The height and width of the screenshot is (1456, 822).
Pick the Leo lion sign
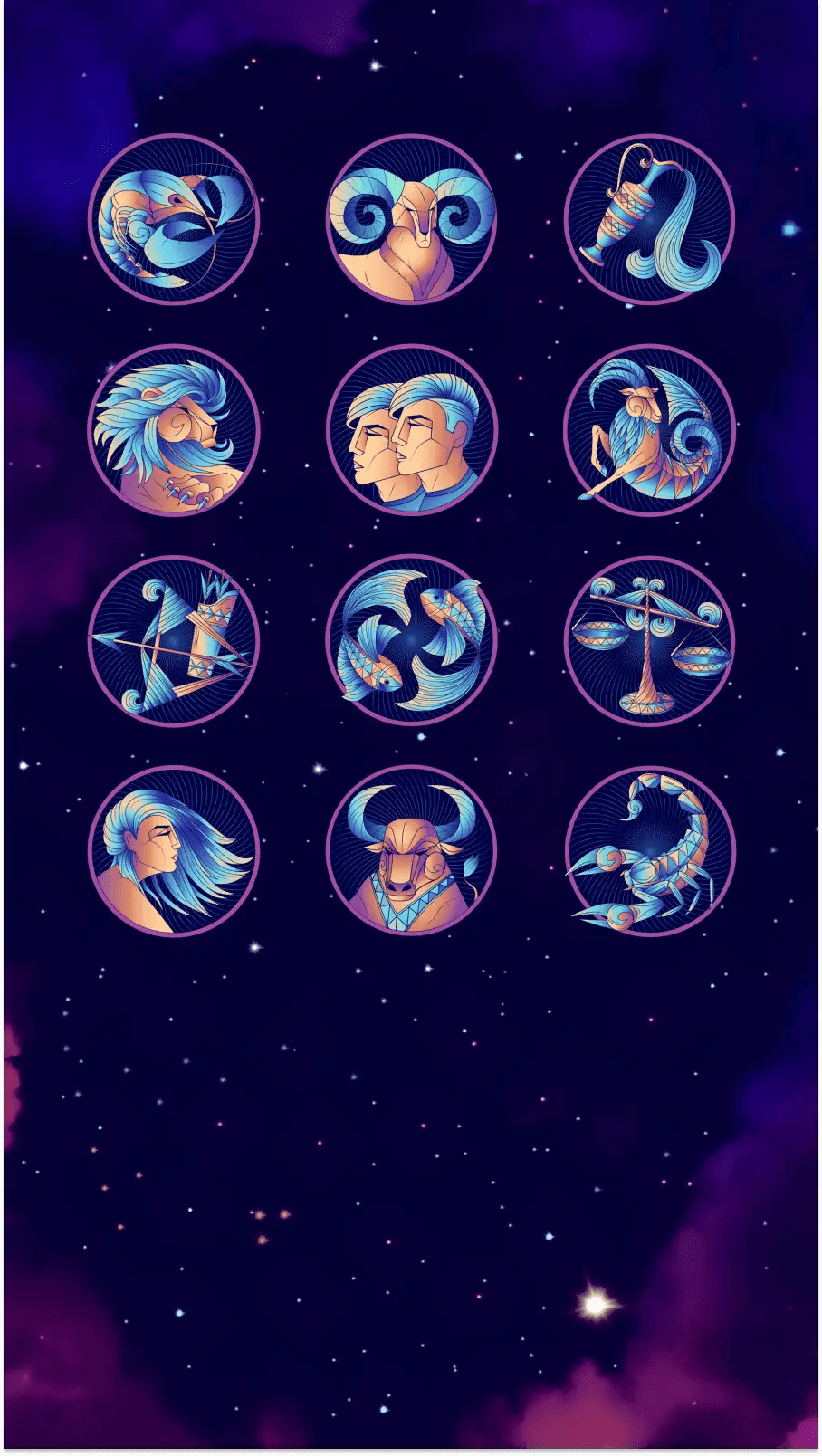[174, 430]
